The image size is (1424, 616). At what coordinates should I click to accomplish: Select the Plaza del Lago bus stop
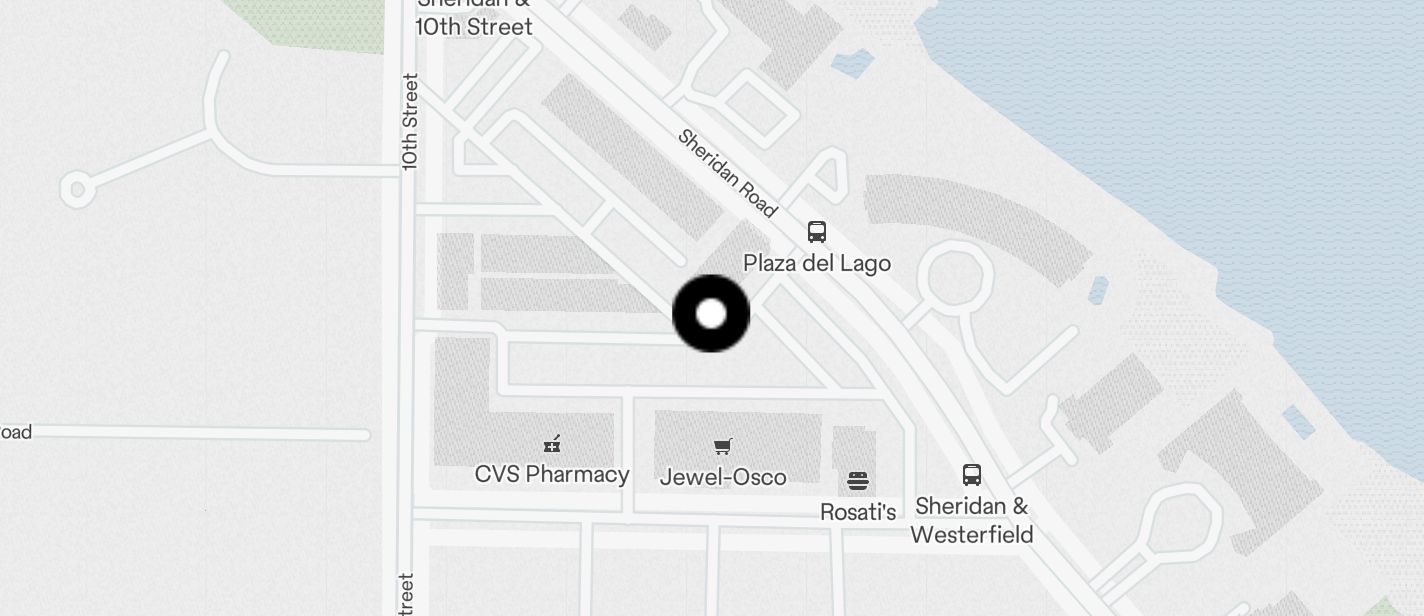coord(817,232)
